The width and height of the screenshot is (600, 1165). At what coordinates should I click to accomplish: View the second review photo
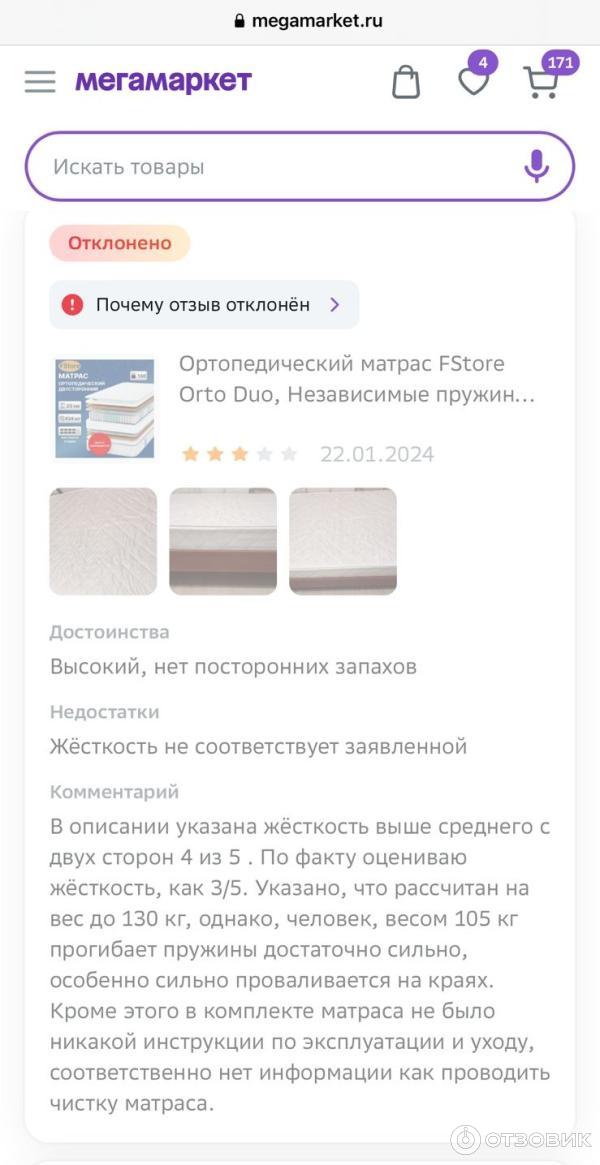223,541
